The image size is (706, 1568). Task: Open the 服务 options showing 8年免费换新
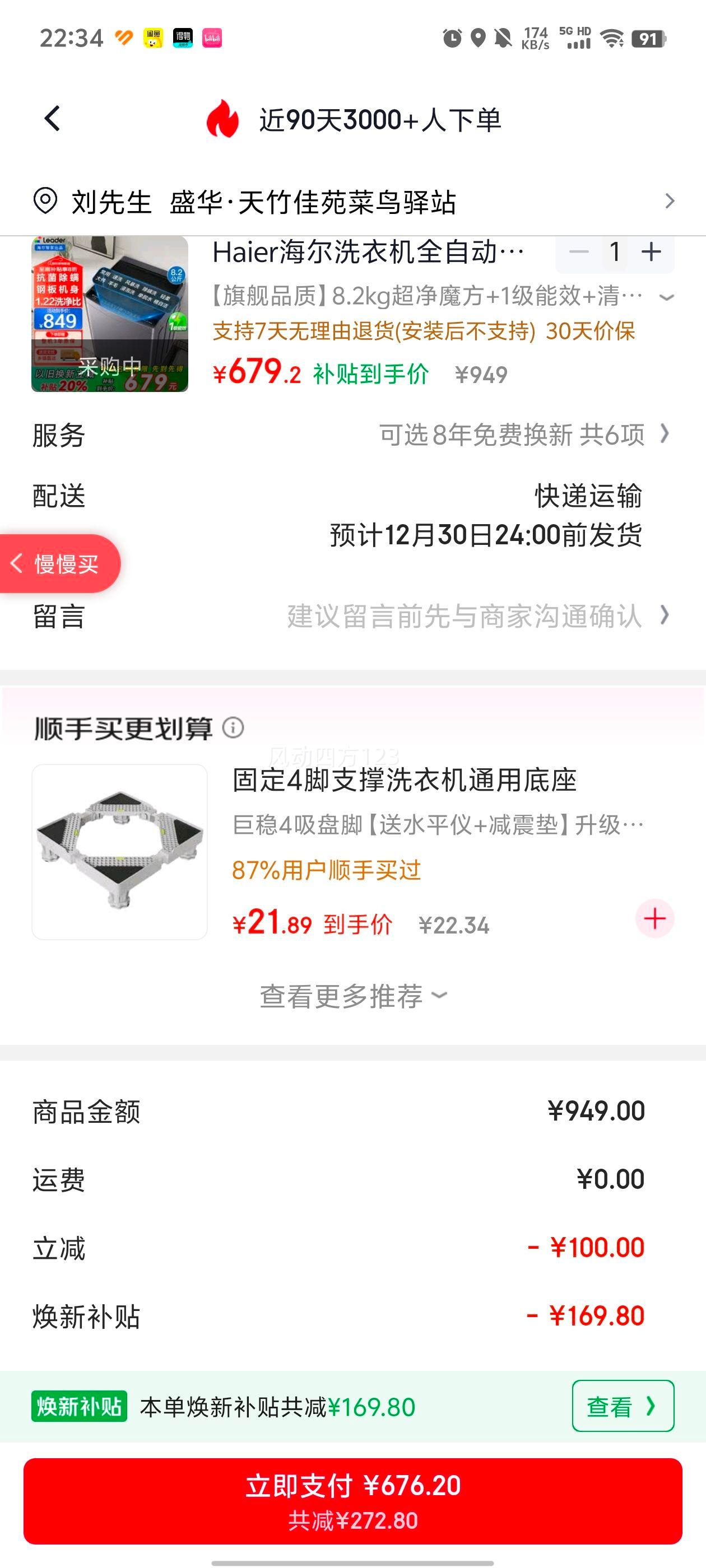click(518, 436)
